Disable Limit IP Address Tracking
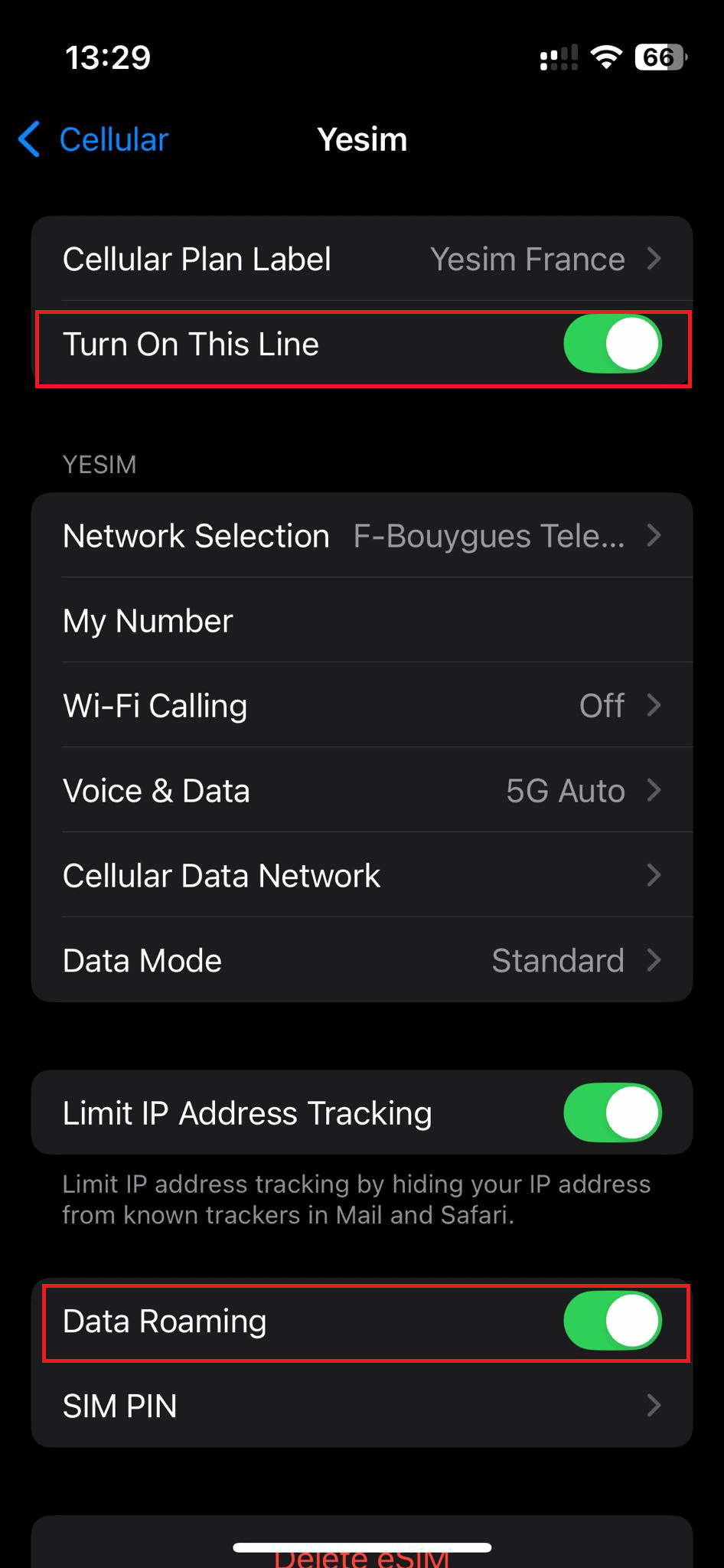Screen dimensions: 724x1568 coord(612,1112)
